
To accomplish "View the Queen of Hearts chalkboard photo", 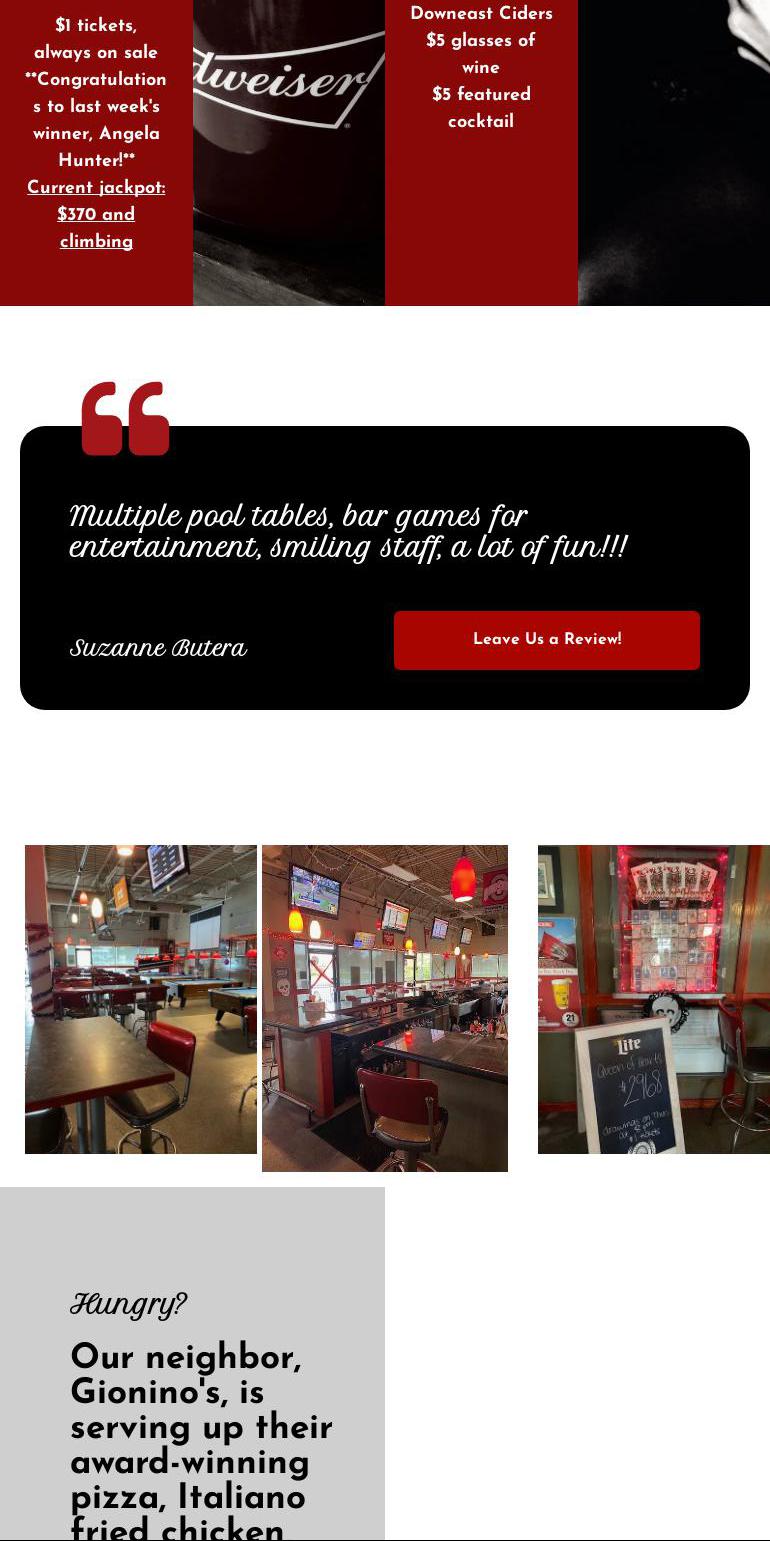I will [653, 999].
